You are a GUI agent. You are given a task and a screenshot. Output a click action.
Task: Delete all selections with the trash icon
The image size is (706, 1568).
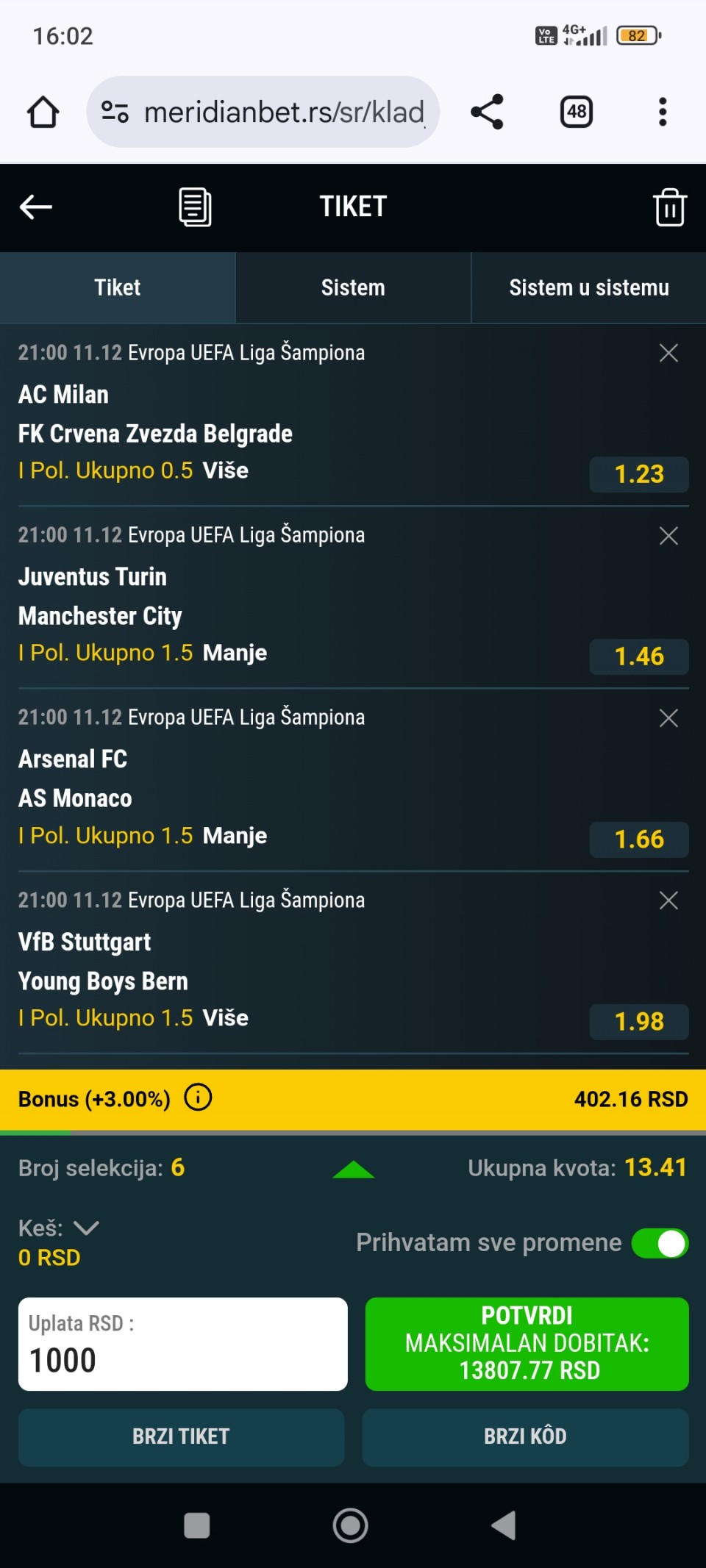pyautogui.click(x=669, y=207)
